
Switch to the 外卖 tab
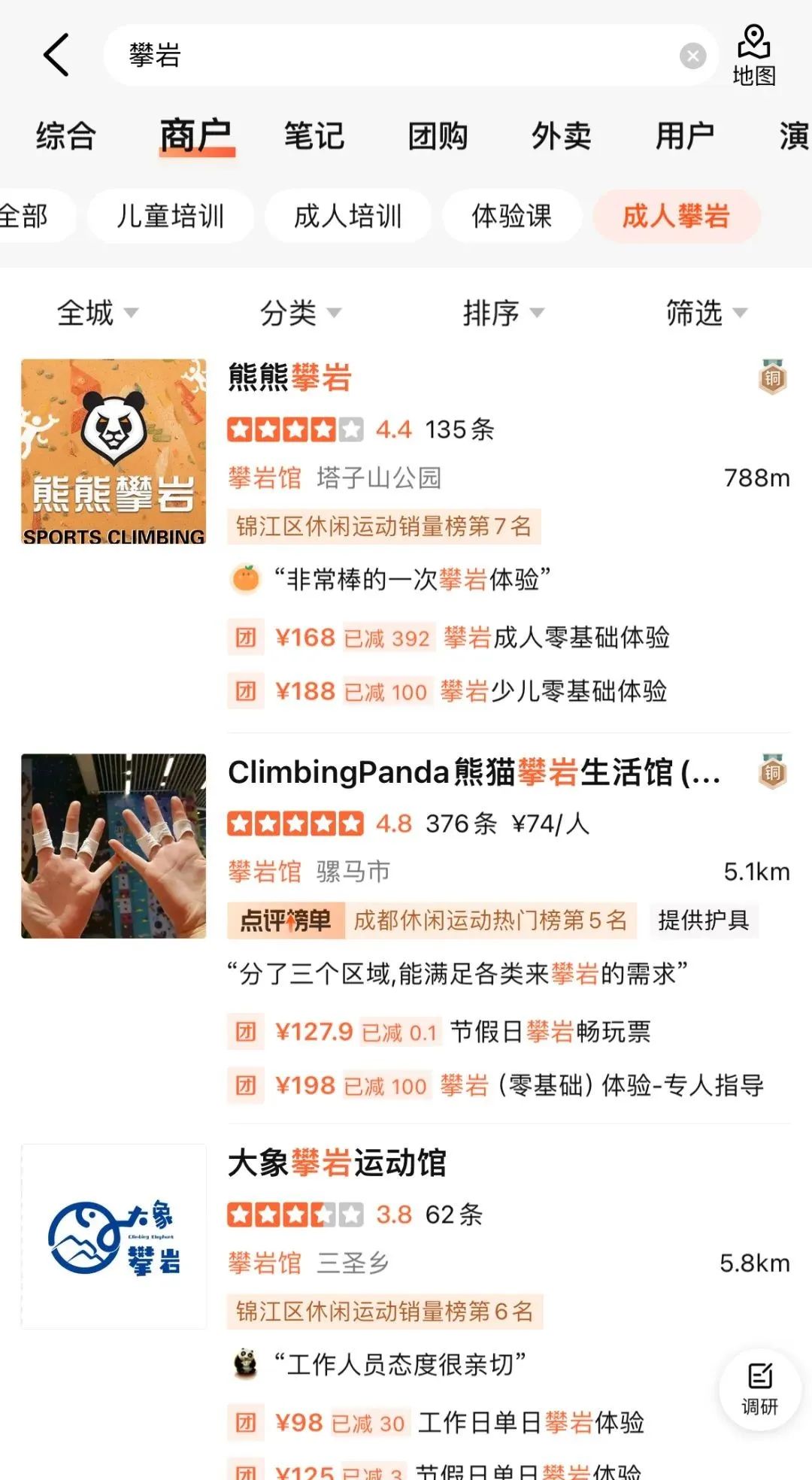coord(562,136)
